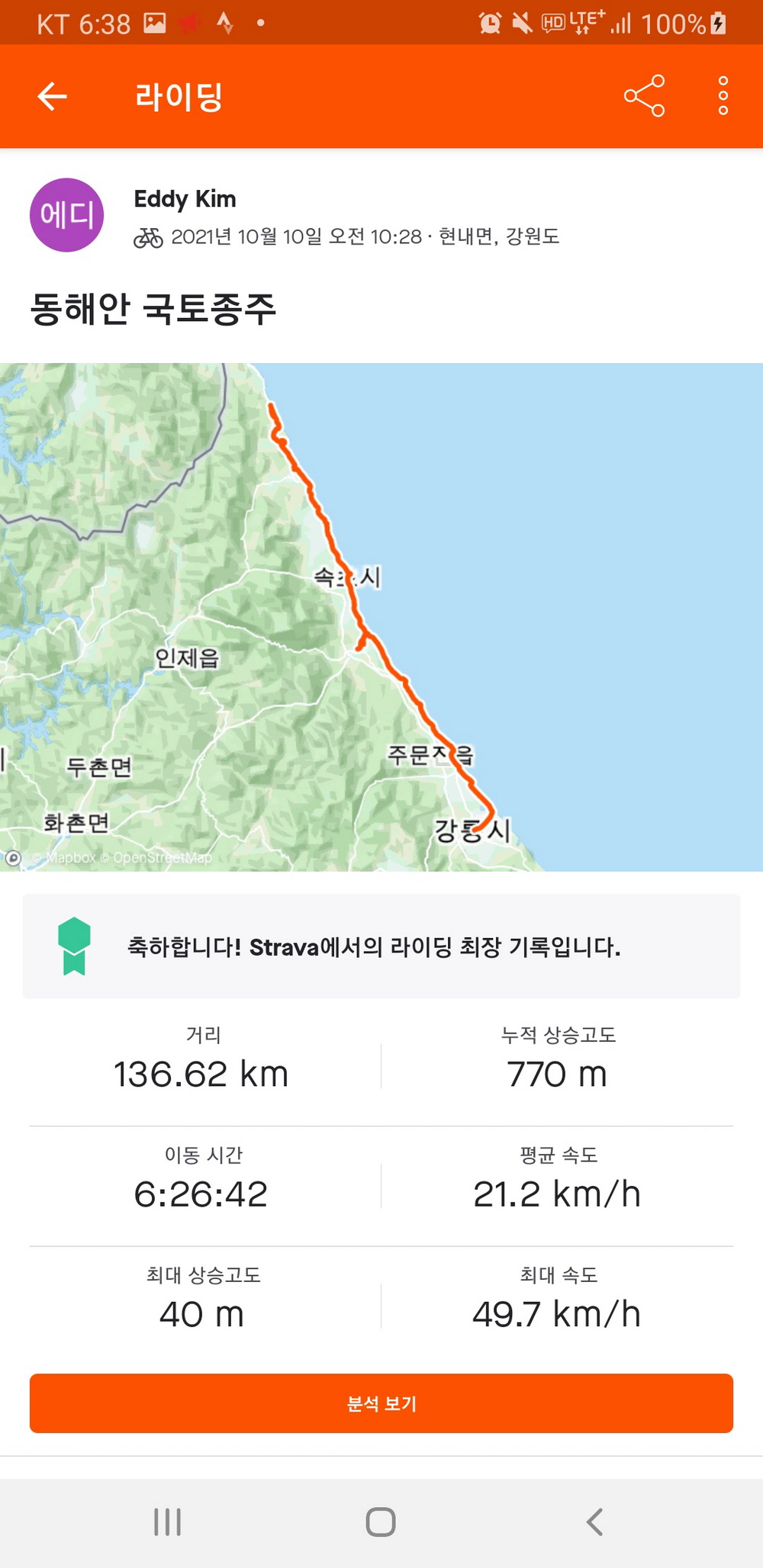Share this ride activity
763x1568 pixels.
click(644, 96)
